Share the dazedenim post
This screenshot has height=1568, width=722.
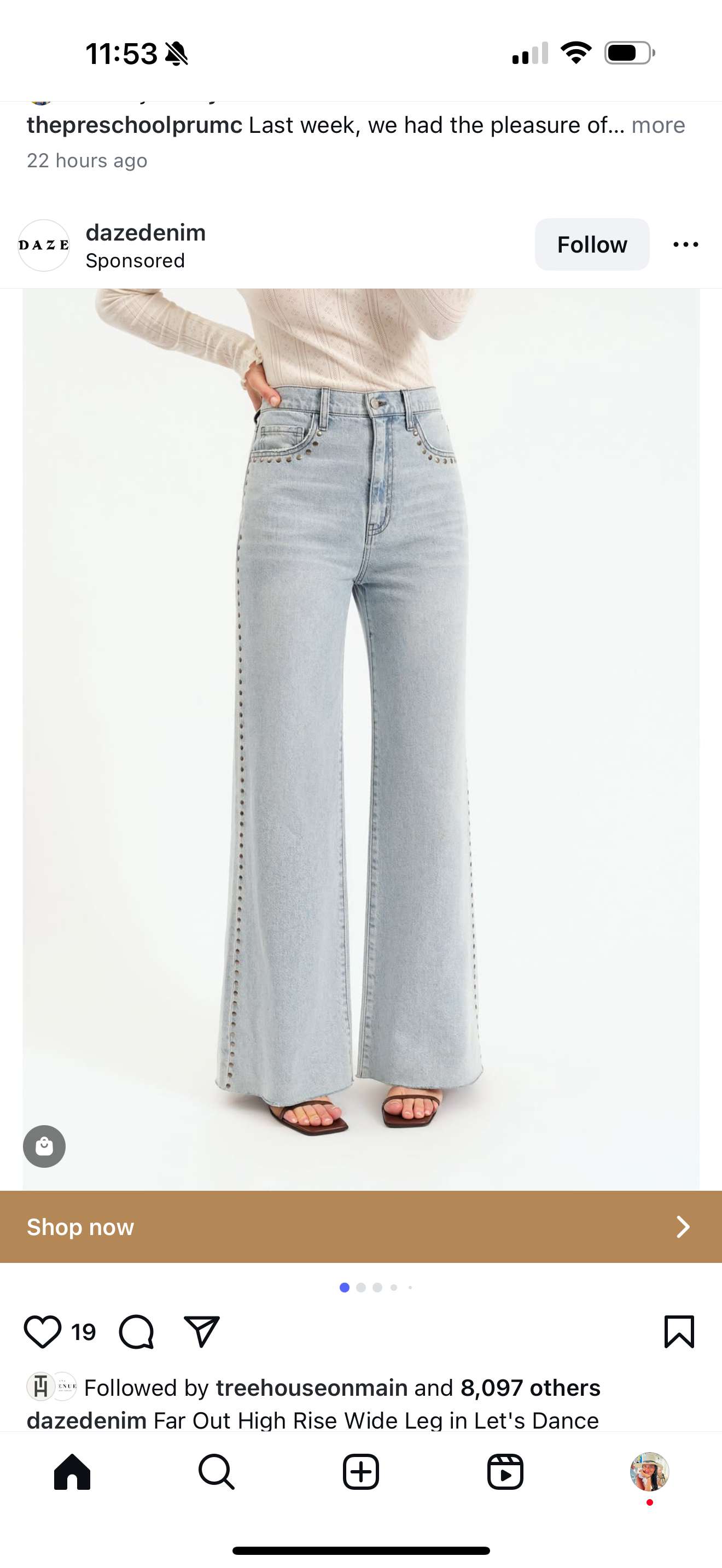(x=201, y=1332)
